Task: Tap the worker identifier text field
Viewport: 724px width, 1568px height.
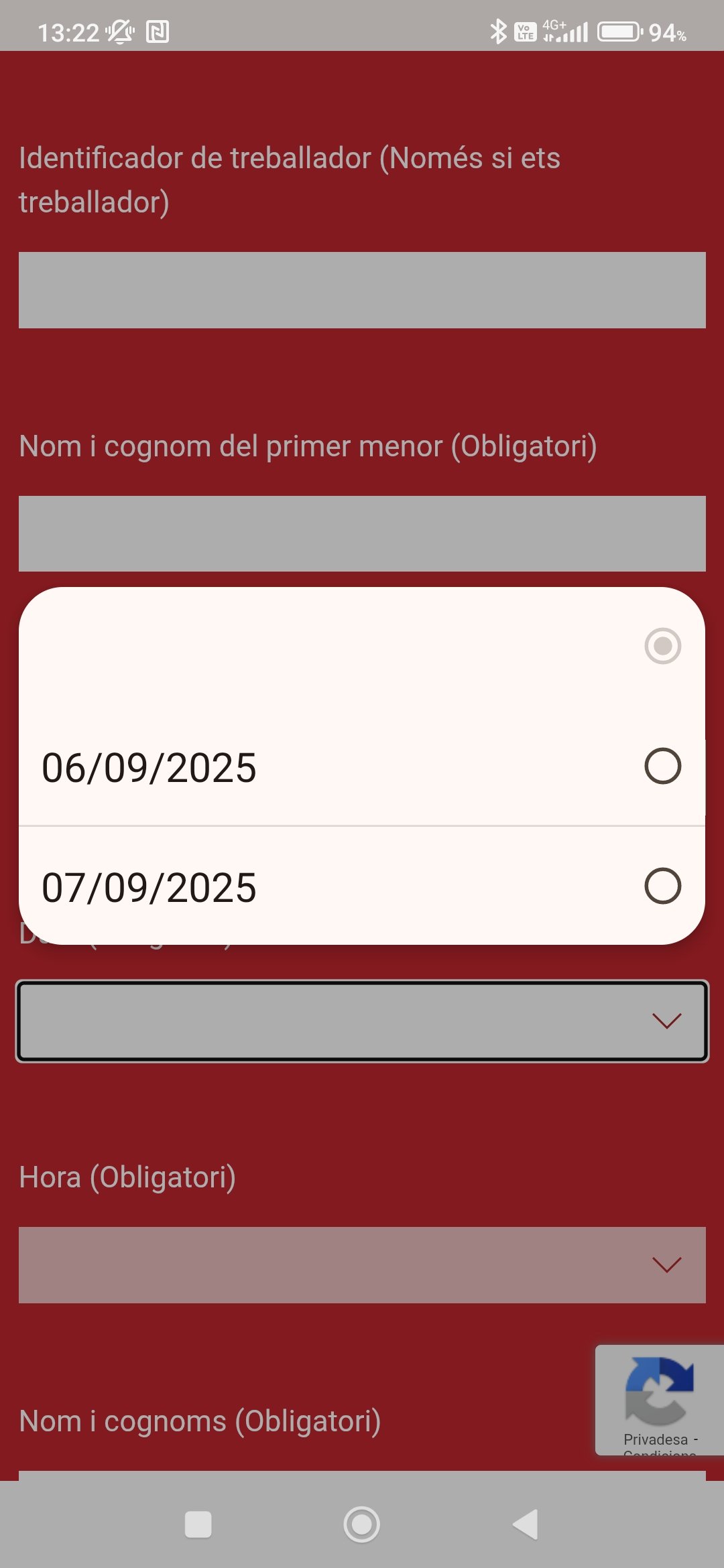Action: tap(362, 290)
